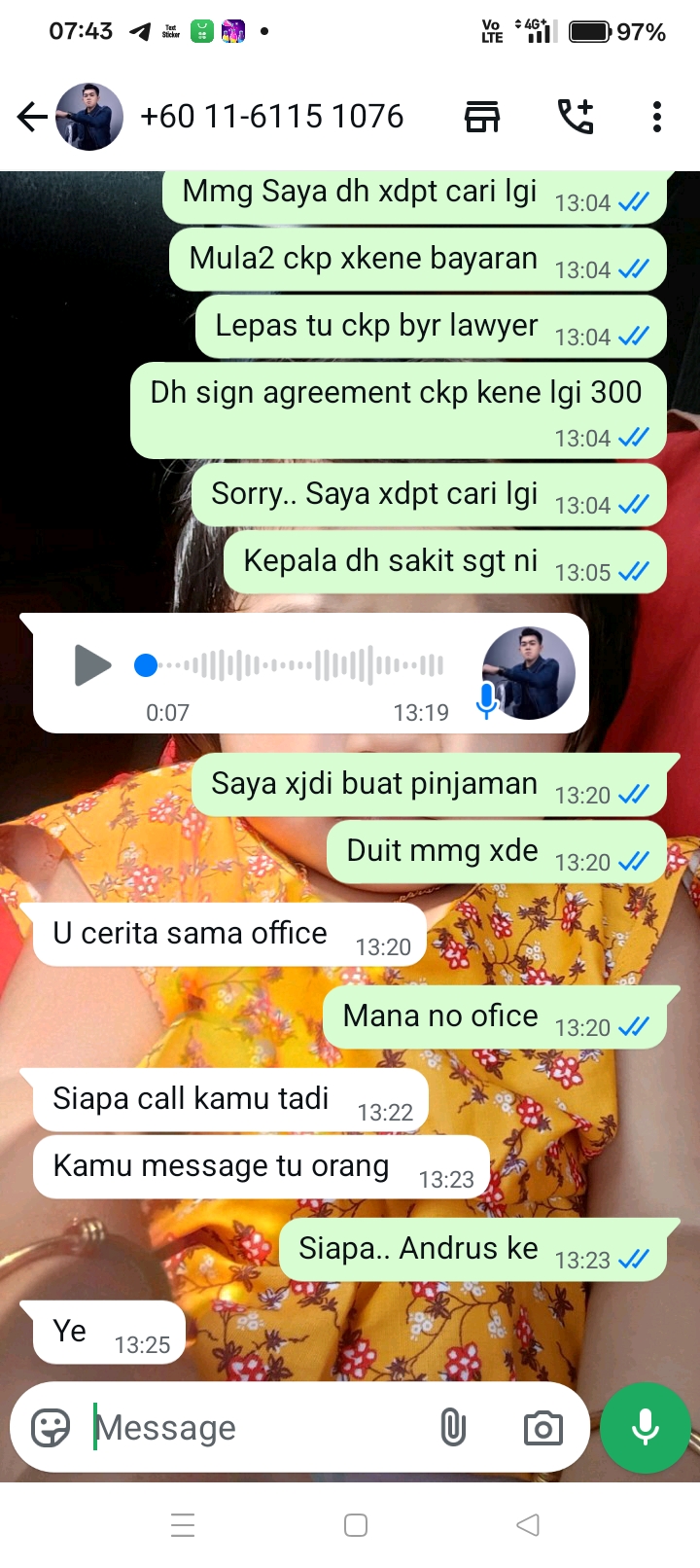Tap the voice message seek dot

pos(146,665)
